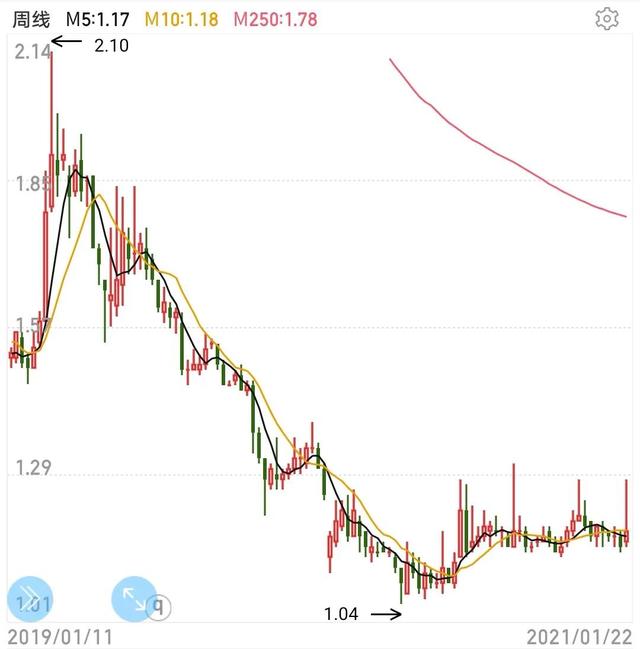Viewport: 640px width, 649px height.
Task: Tap the double-arrow circle button
Action: click(x=30, y=599)
